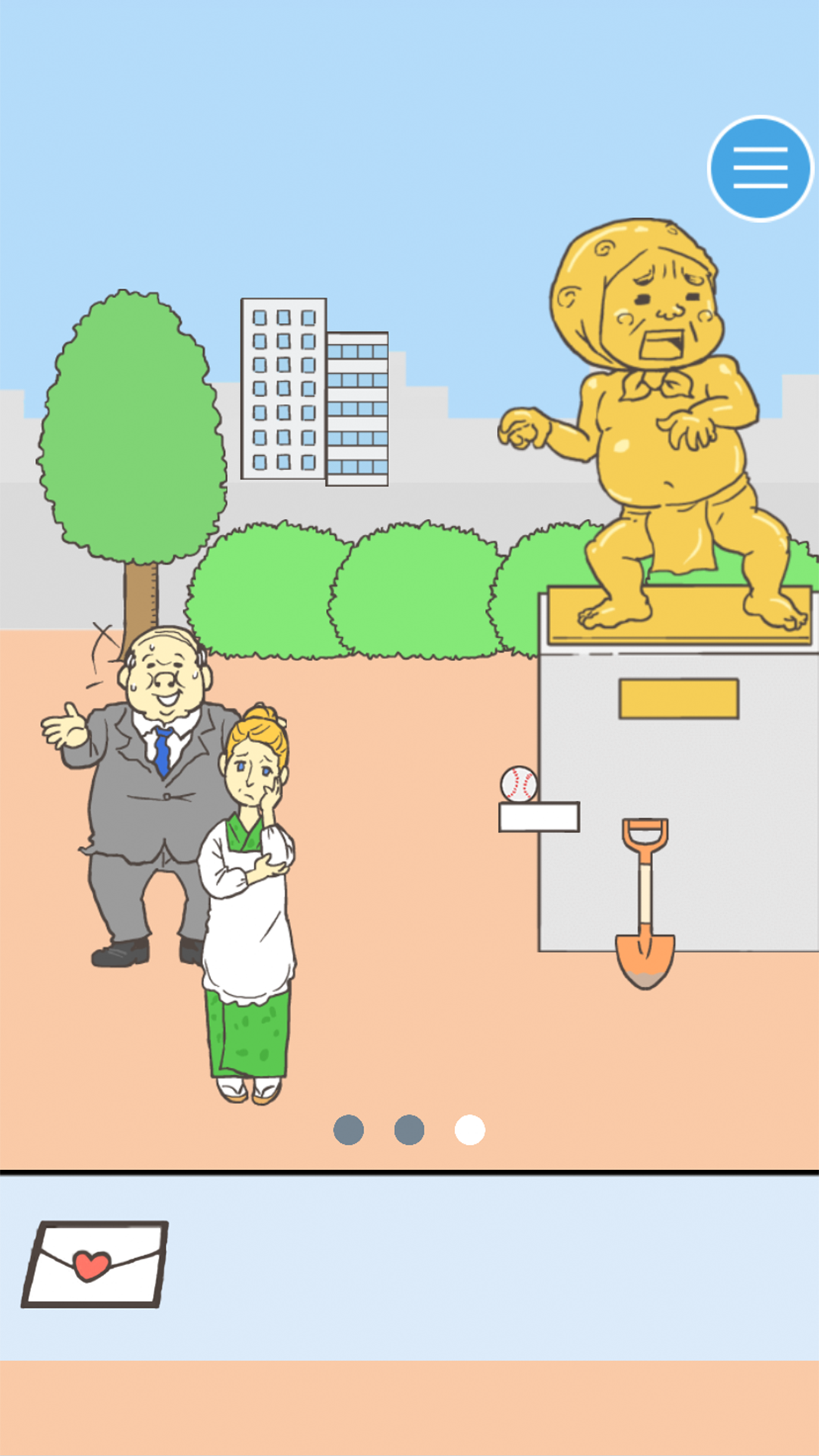Select the middle page indicator dot

[x=409, y=1128]
